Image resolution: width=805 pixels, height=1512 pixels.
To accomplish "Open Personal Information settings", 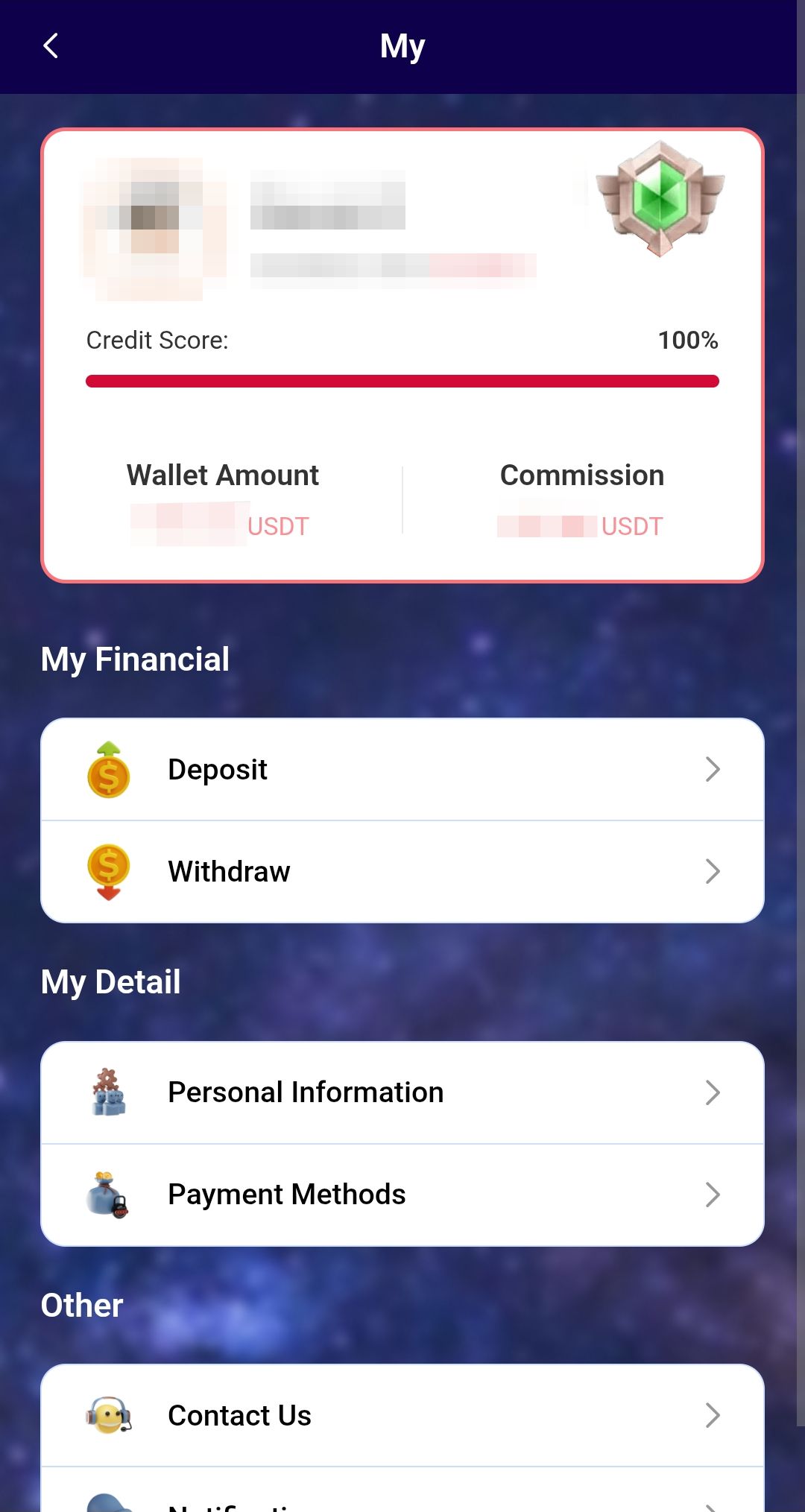I will coord(402,1092).
